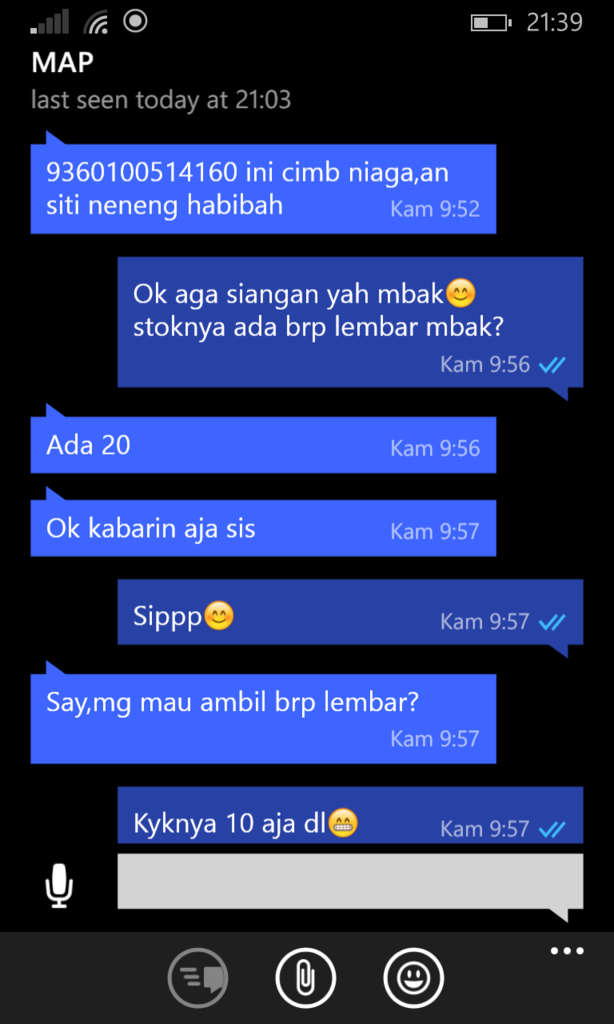Tap the message text input field
614x1024 pixels.
(349, 881)
